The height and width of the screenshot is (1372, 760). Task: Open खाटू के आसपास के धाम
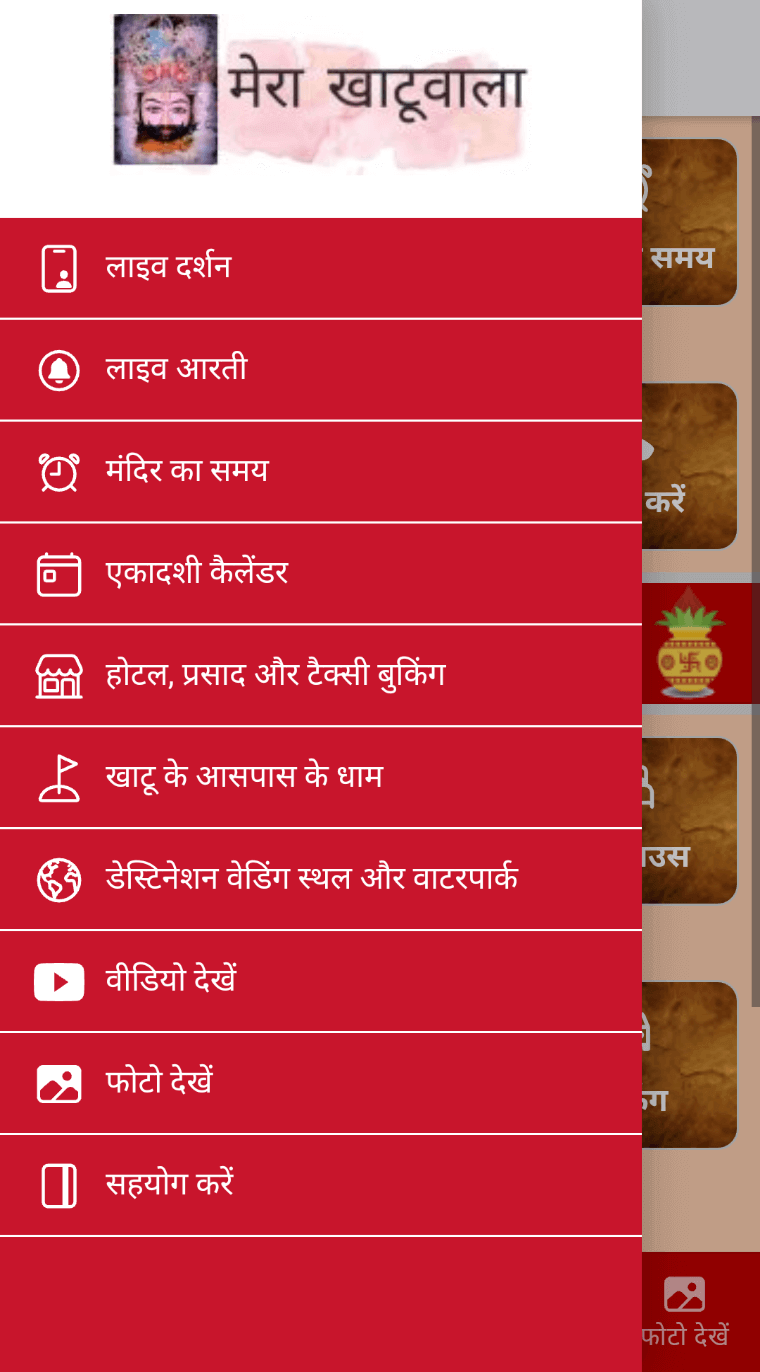(x=244, y=778)
